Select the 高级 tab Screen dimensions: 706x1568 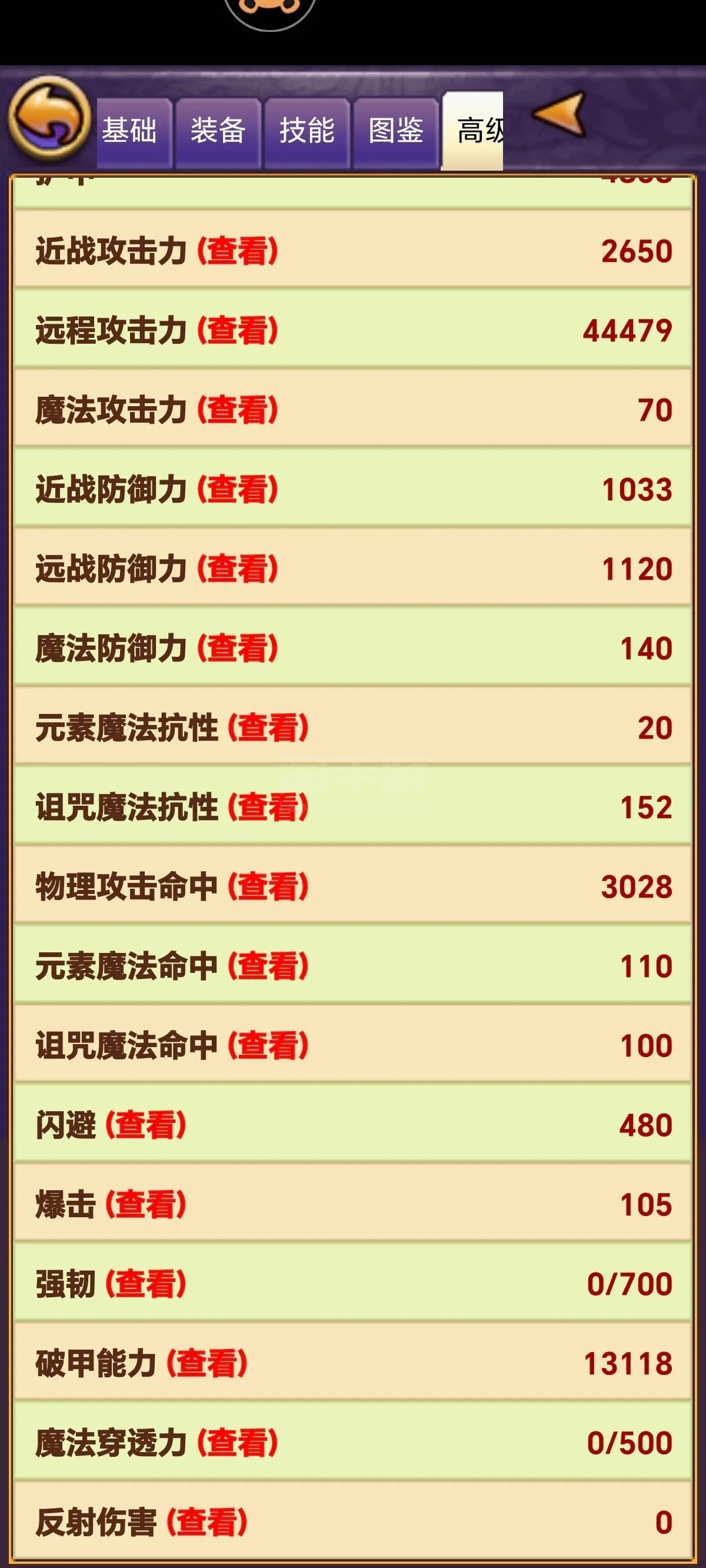pyautogui.click(x=472, y=131)
